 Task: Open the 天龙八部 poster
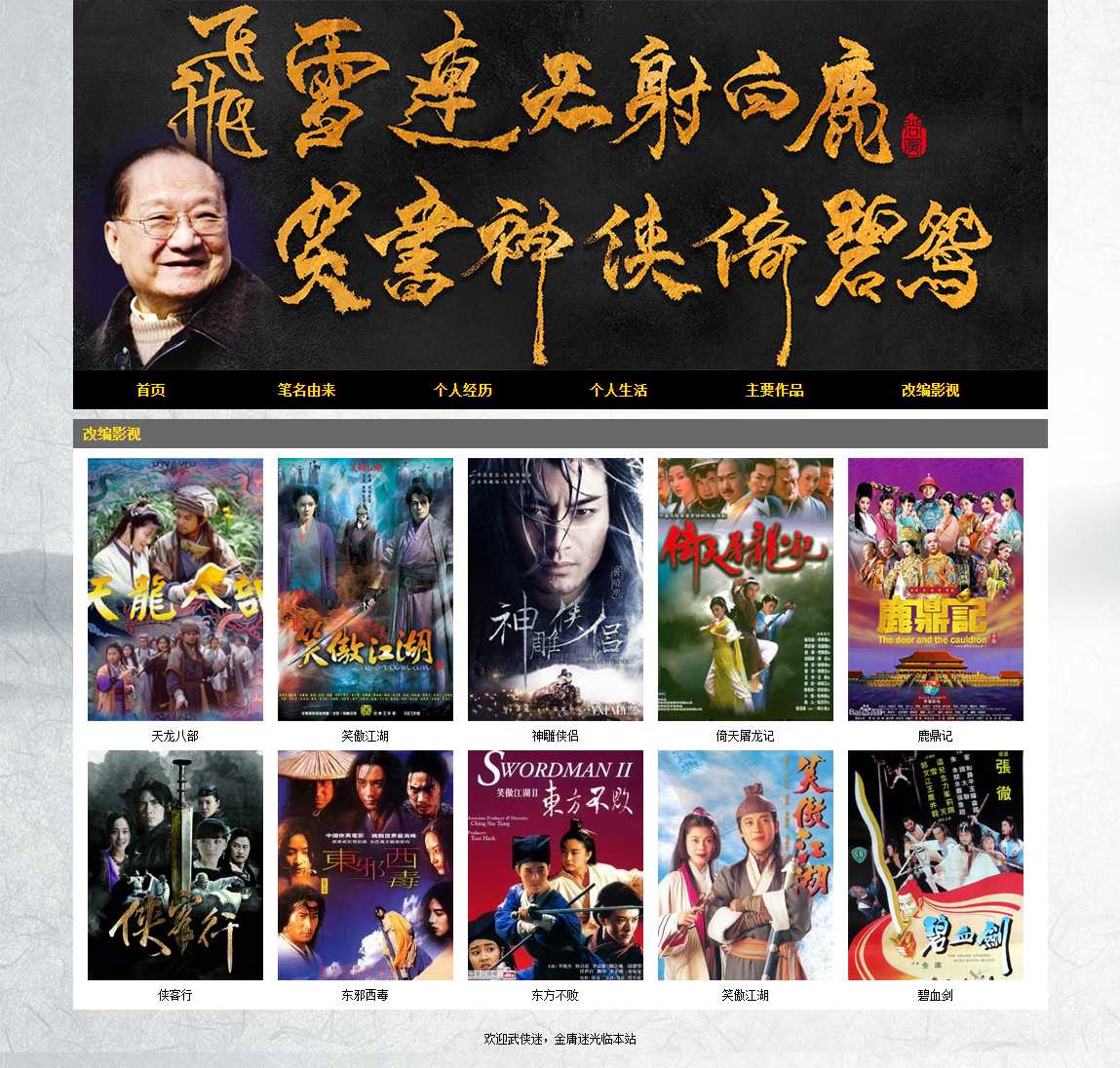pyautogui.click(x=175, y=590)
